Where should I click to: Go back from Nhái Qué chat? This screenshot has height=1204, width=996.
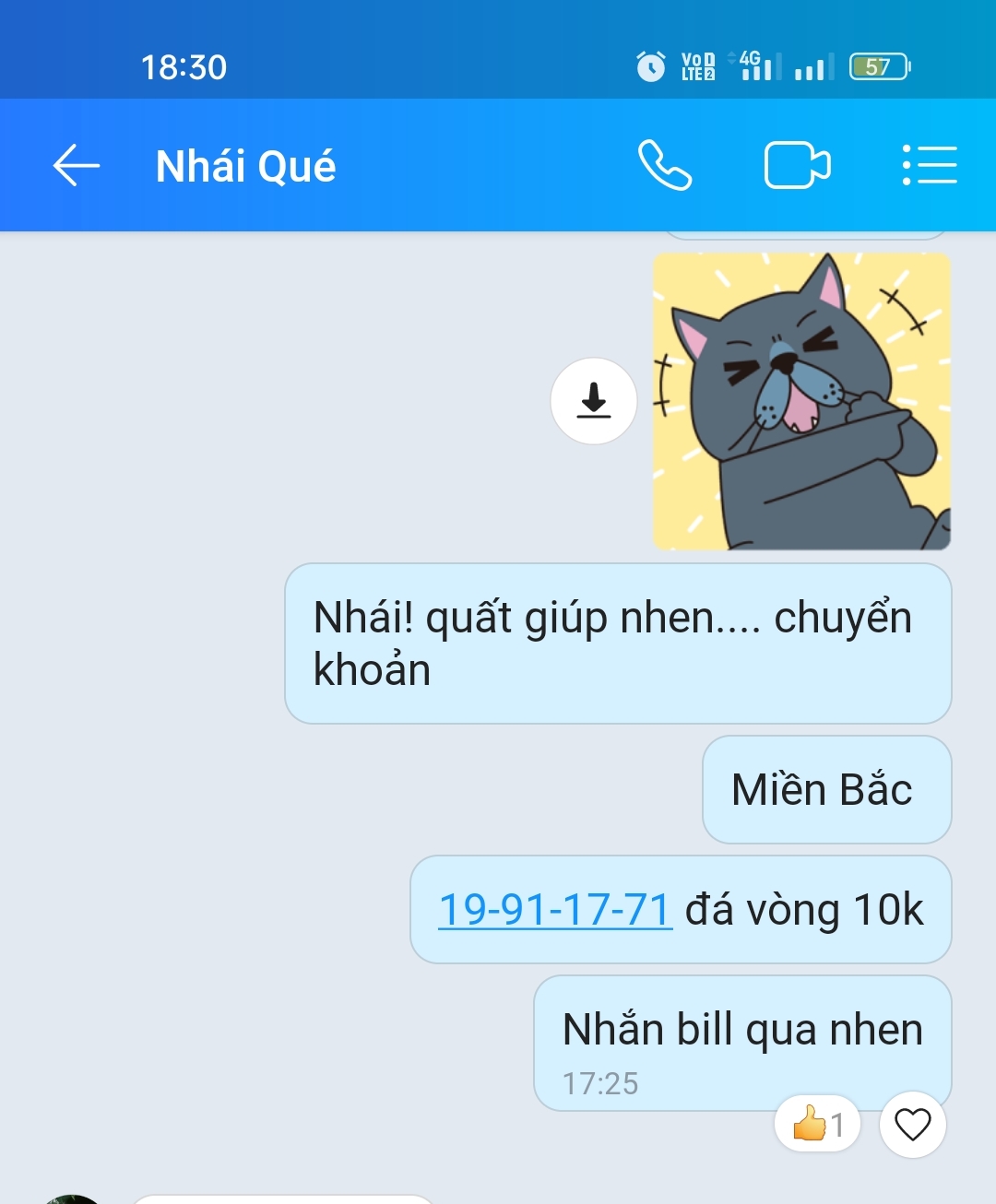[76, 166]
